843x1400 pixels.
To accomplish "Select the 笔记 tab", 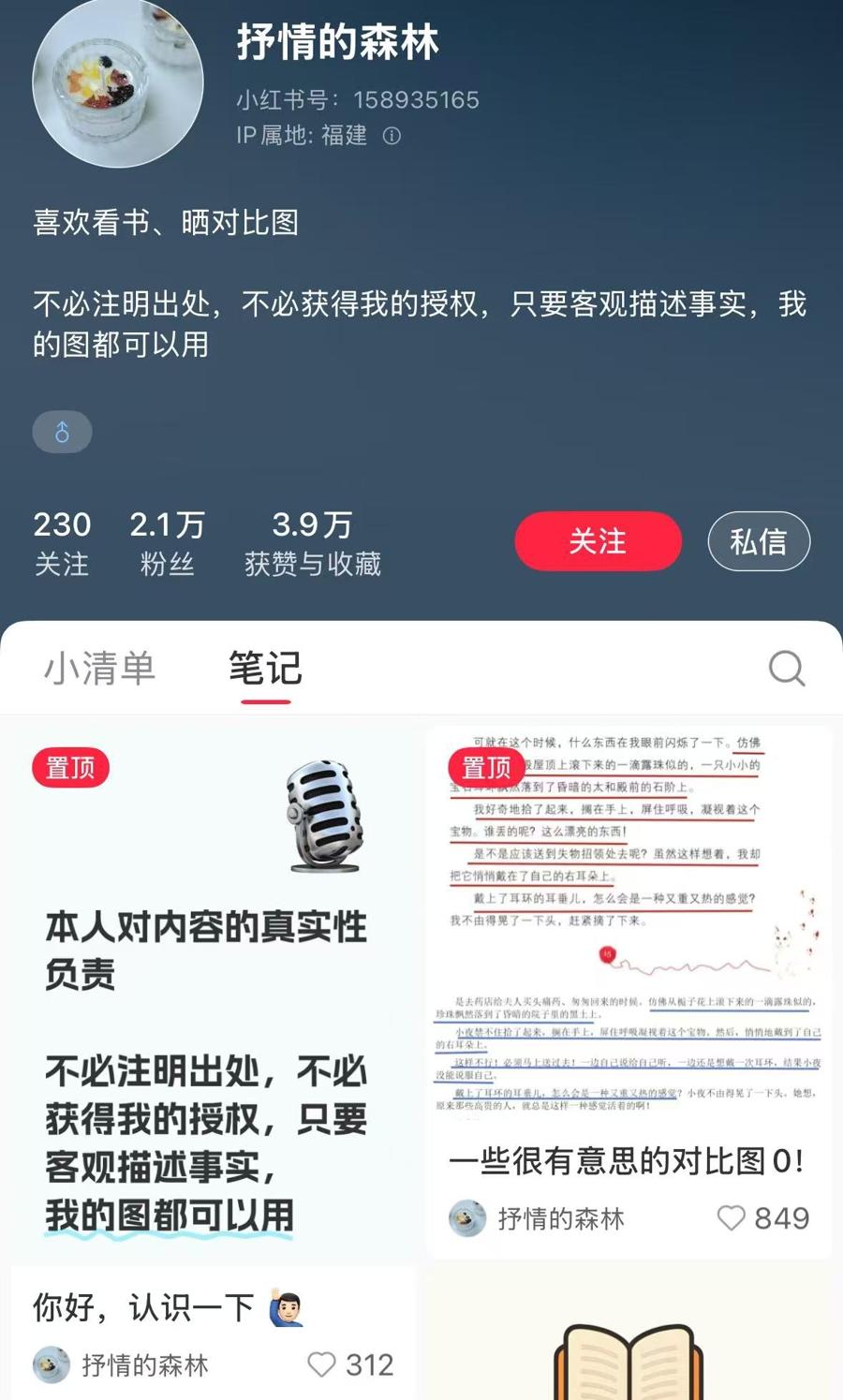I will [x=265, y=669].
